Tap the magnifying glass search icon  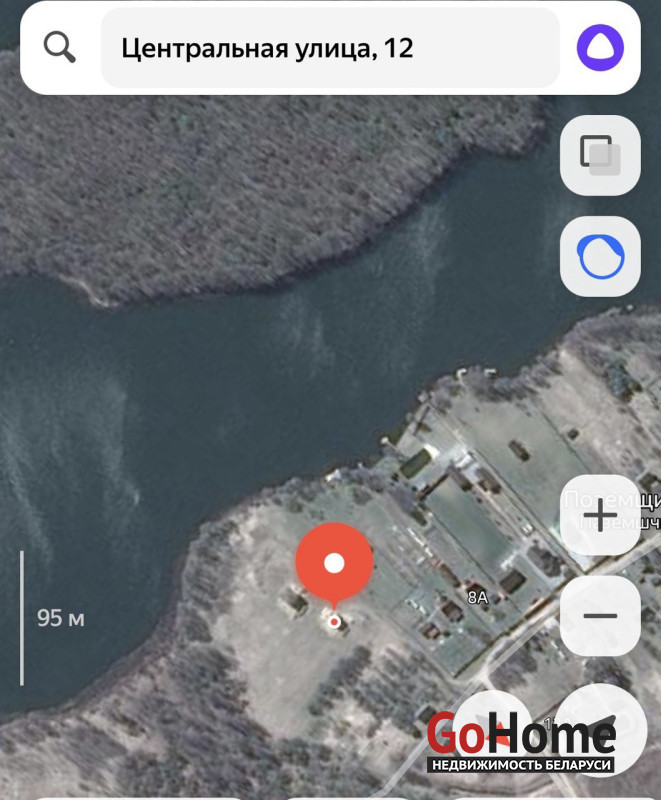[x=60, y=47]
